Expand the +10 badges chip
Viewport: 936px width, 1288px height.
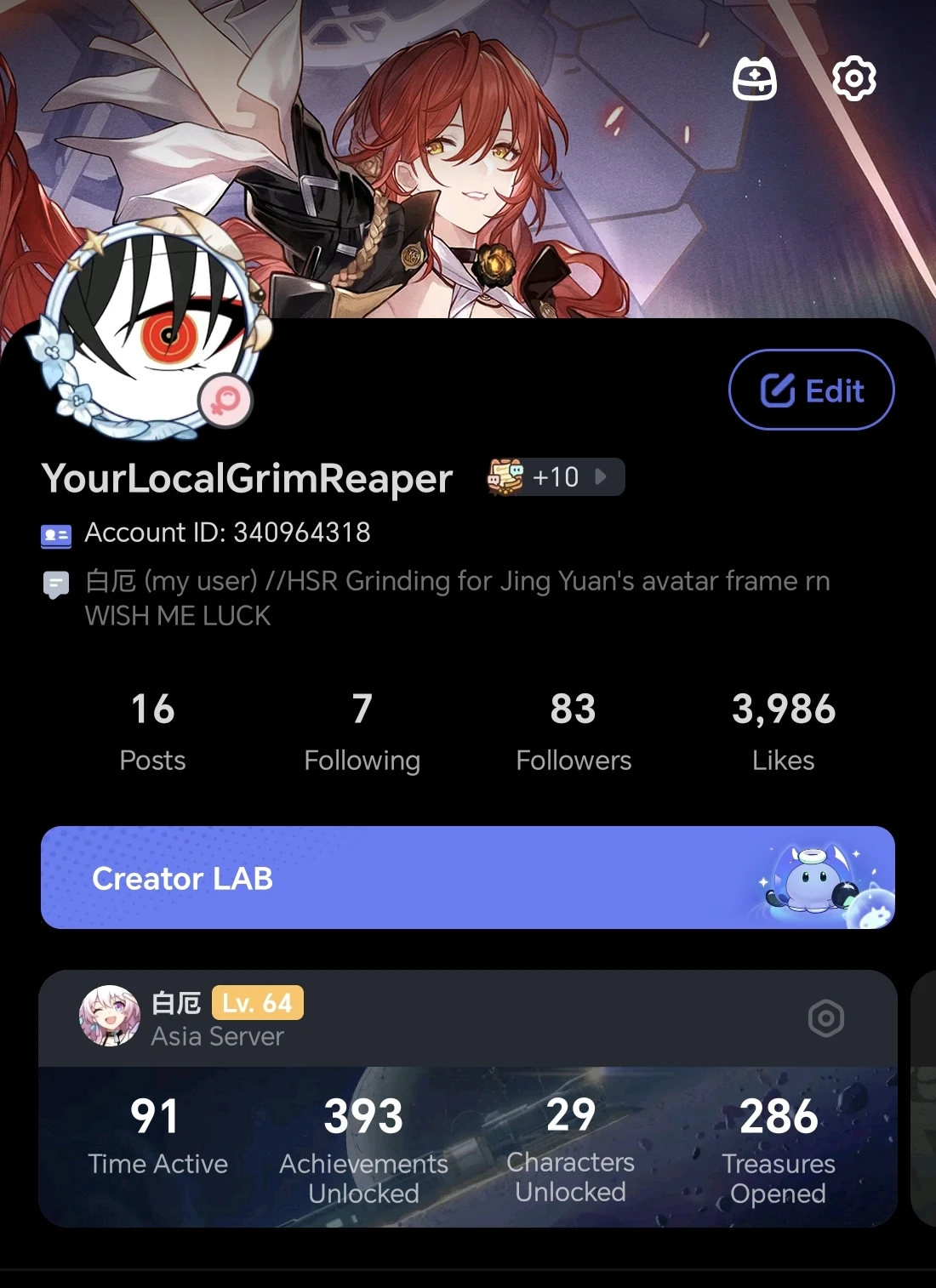click(556, 477)
